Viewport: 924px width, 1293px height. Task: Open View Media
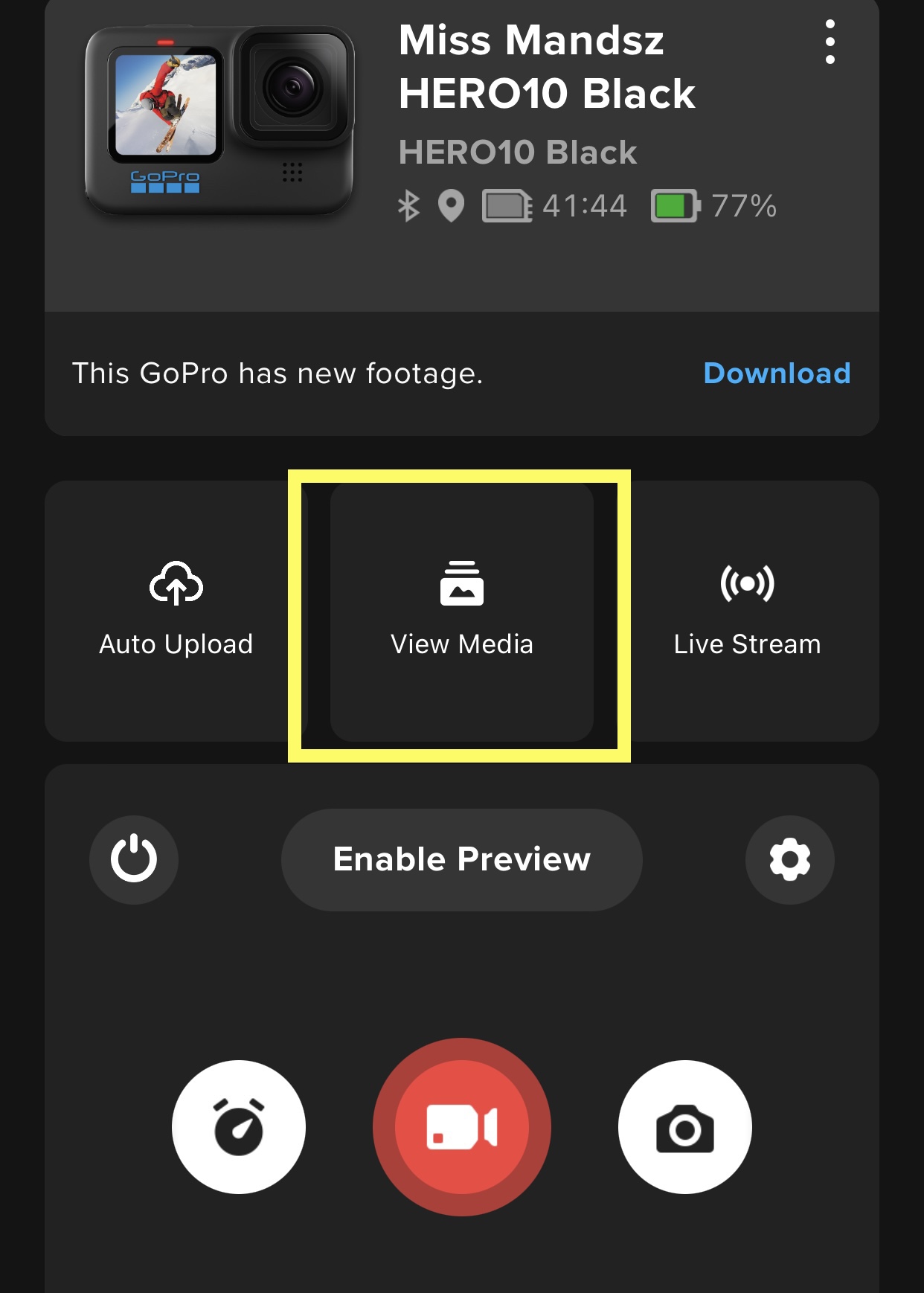pos(461,610)
